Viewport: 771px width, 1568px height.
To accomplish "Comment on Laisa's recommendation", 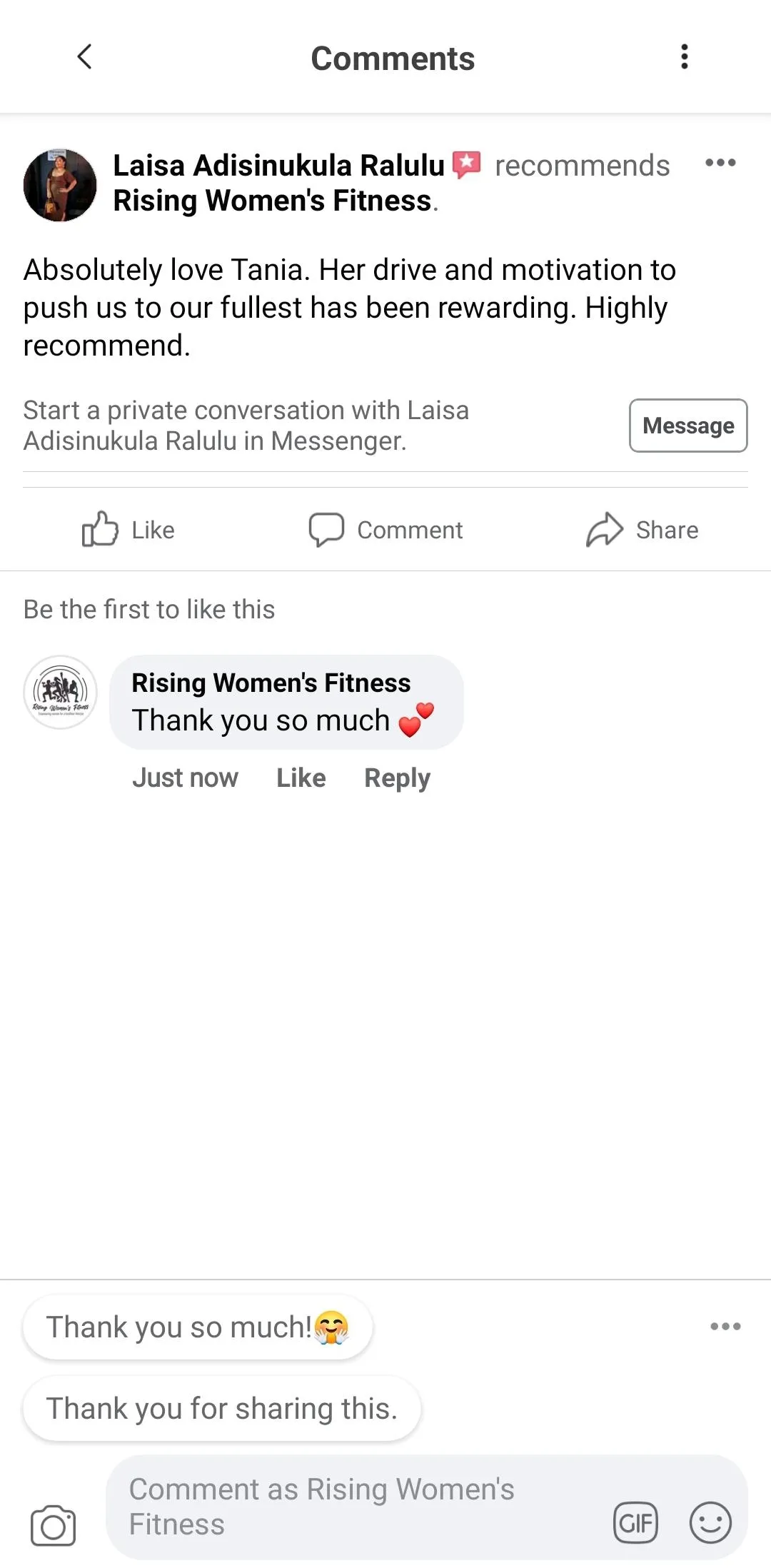I will coord(385,530).
